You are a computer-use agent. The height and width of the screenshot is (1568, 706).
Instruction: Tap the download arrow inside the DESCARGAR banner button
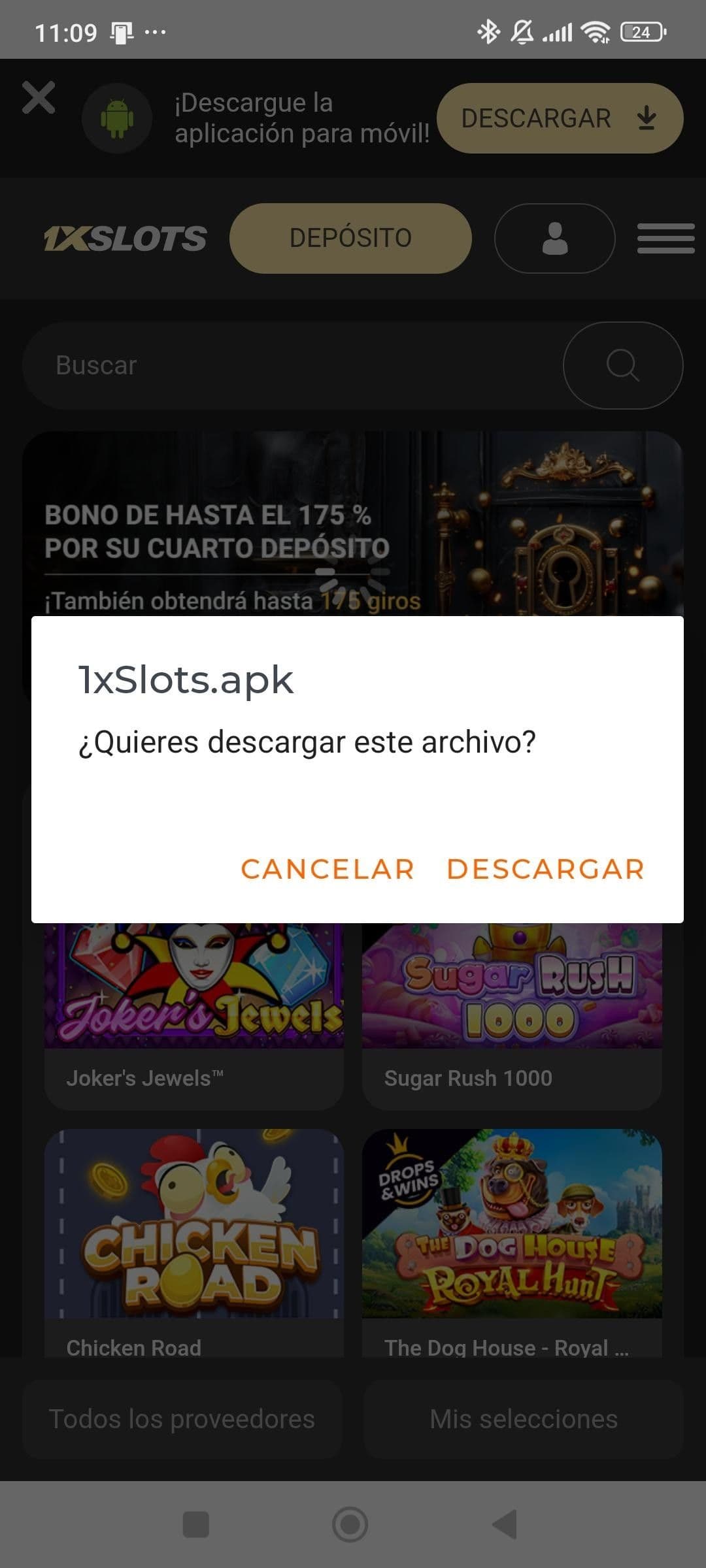click(x=647, y=118)
